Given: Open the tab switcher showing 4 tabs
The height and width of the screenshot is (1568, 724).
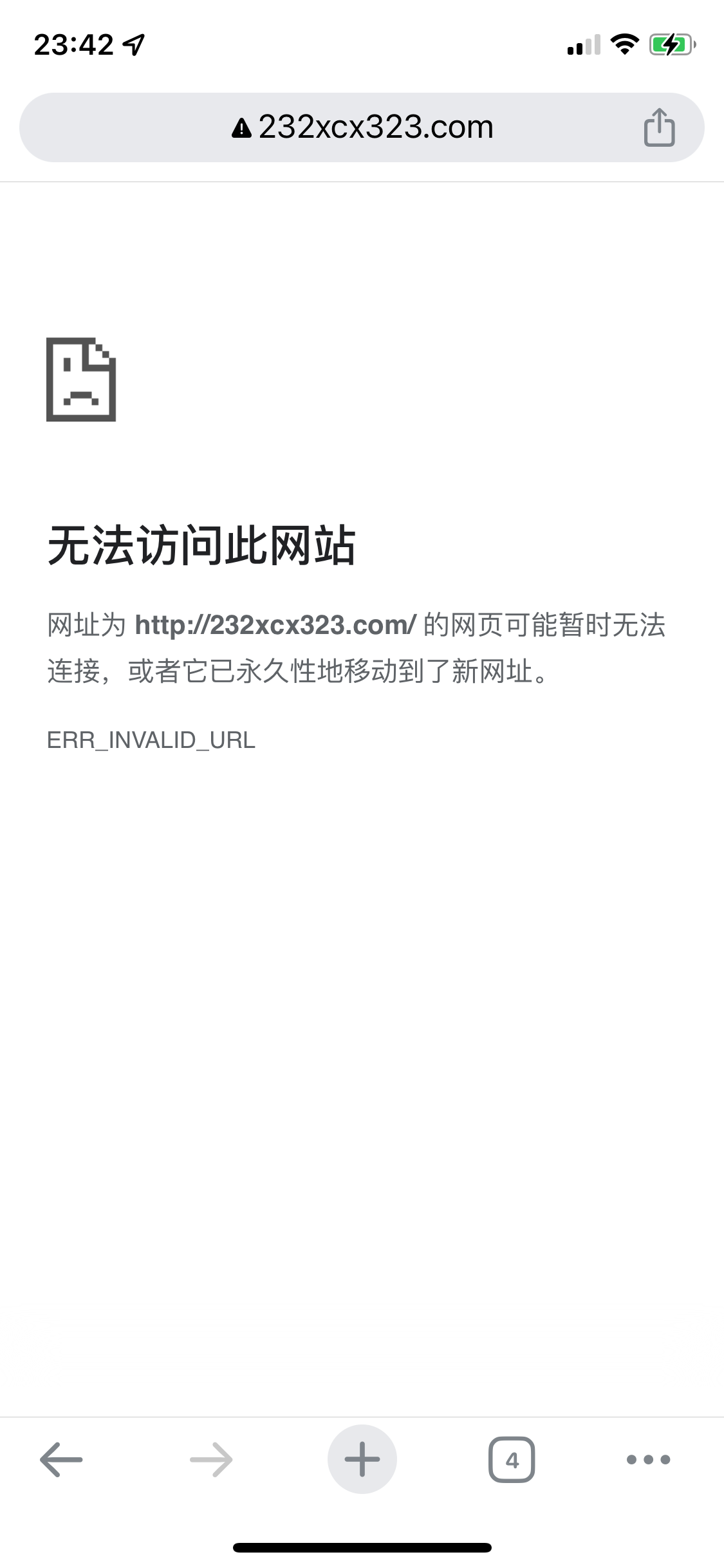Looking at the screenshot, I should click(x=512, y=1459).
